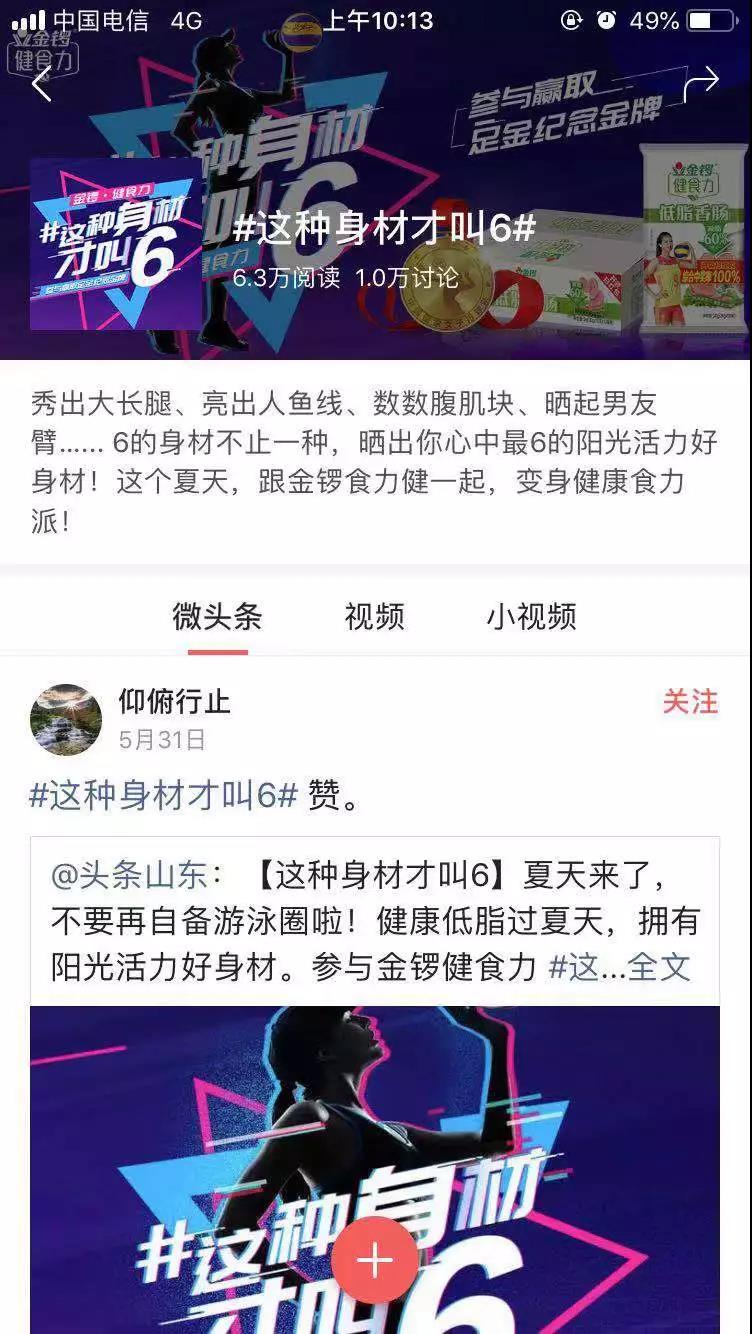
Task: Follow 仰俯行止 with the 关注 button
Action: (x=690, y=702)
